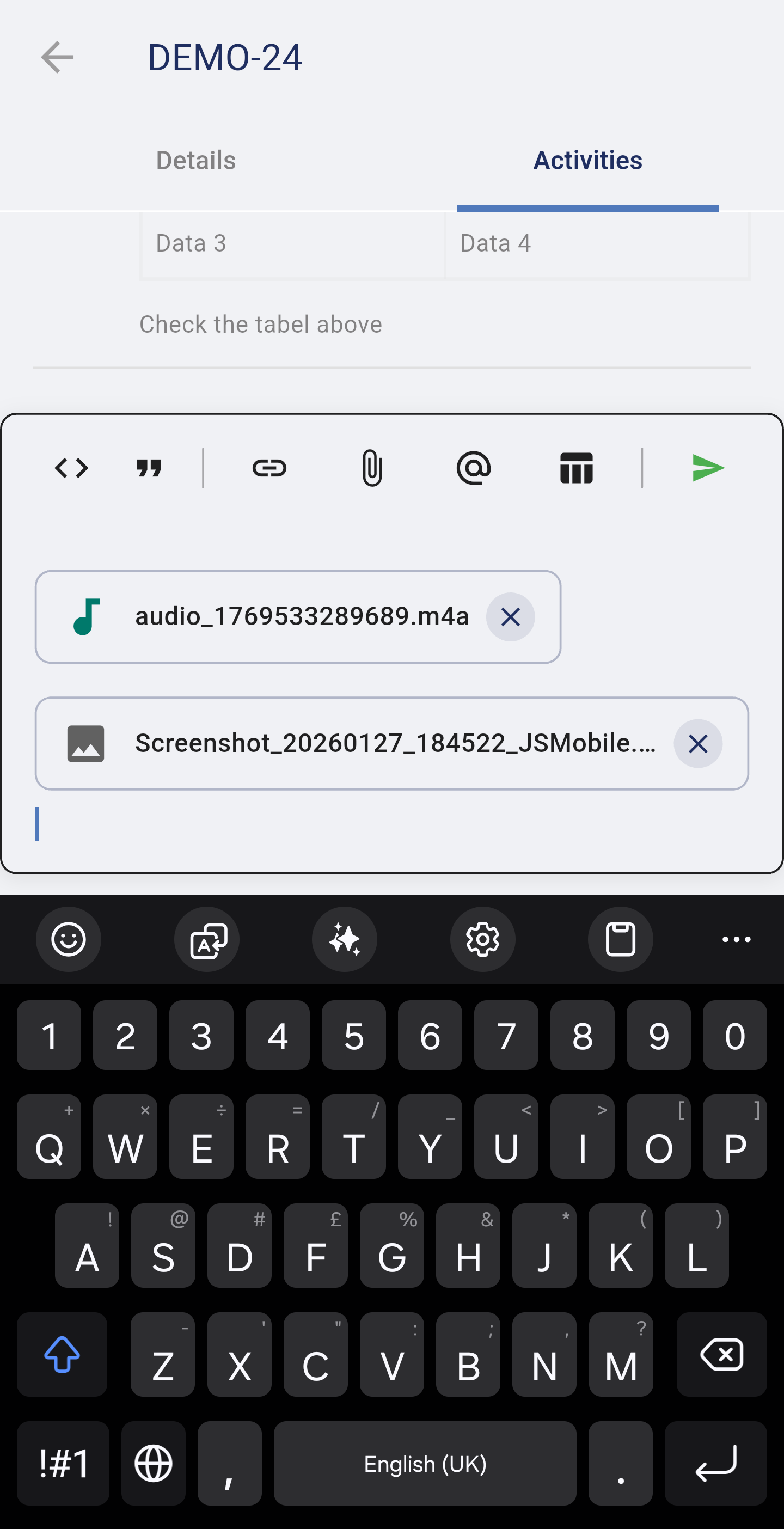
Task: Mention someone with the @ icon
Action: [x=474, y=468]
